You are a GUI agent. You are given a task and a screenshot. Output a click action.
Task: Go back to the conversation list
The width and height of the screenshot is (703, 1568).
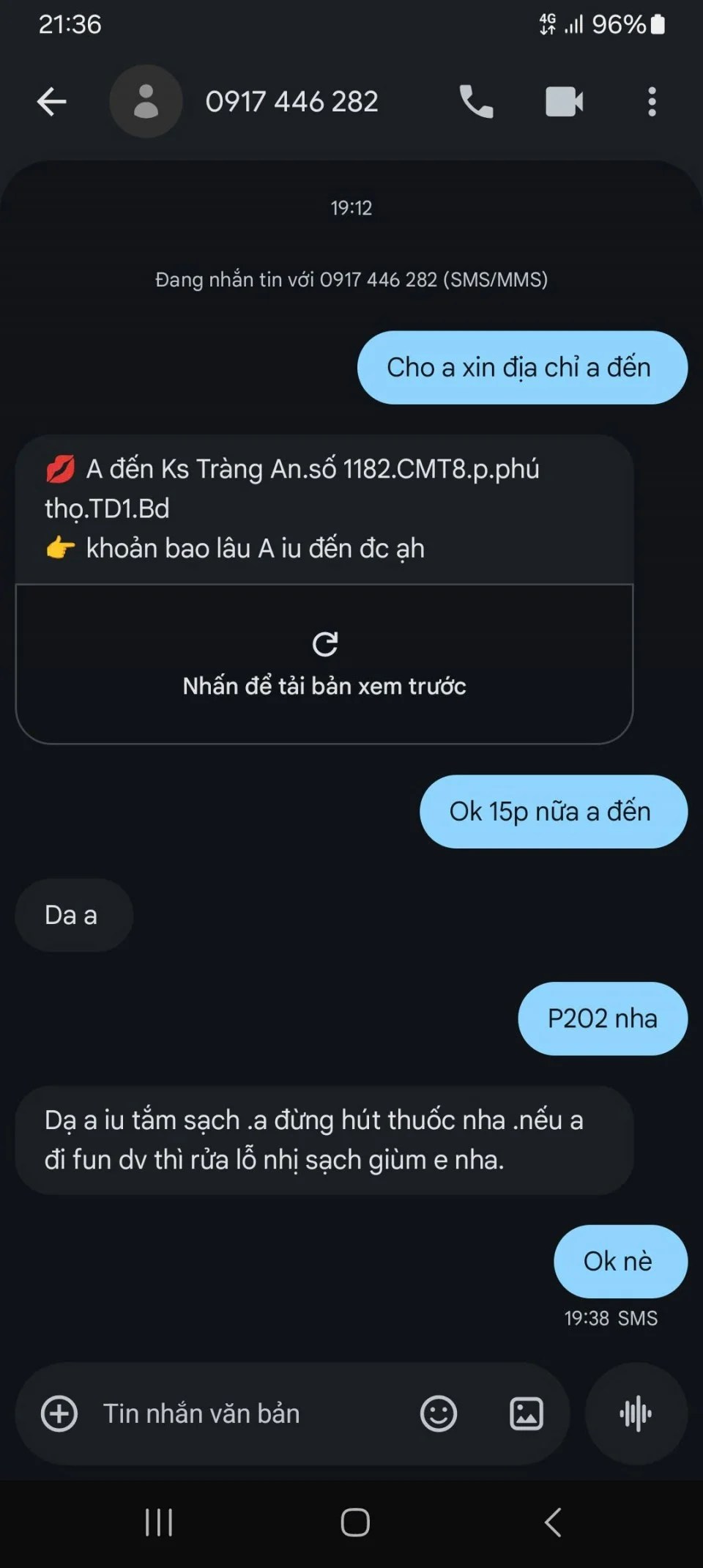(52, 101)
